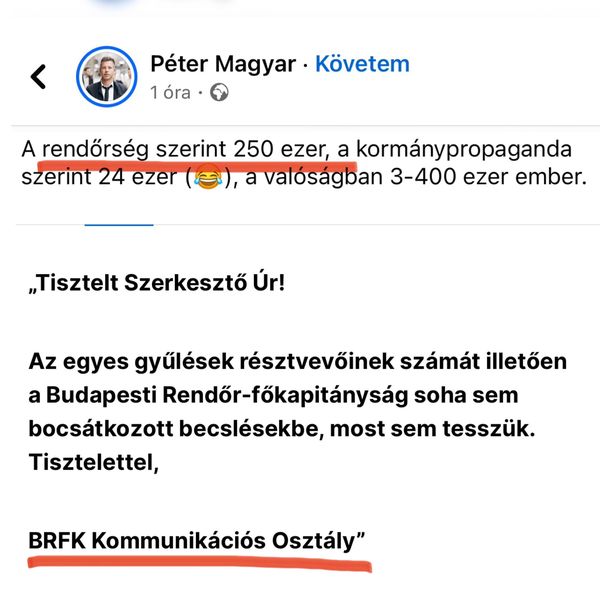The image size is (600, 600).
Task: Tap the Követem follow link
Action: point(362,64)
